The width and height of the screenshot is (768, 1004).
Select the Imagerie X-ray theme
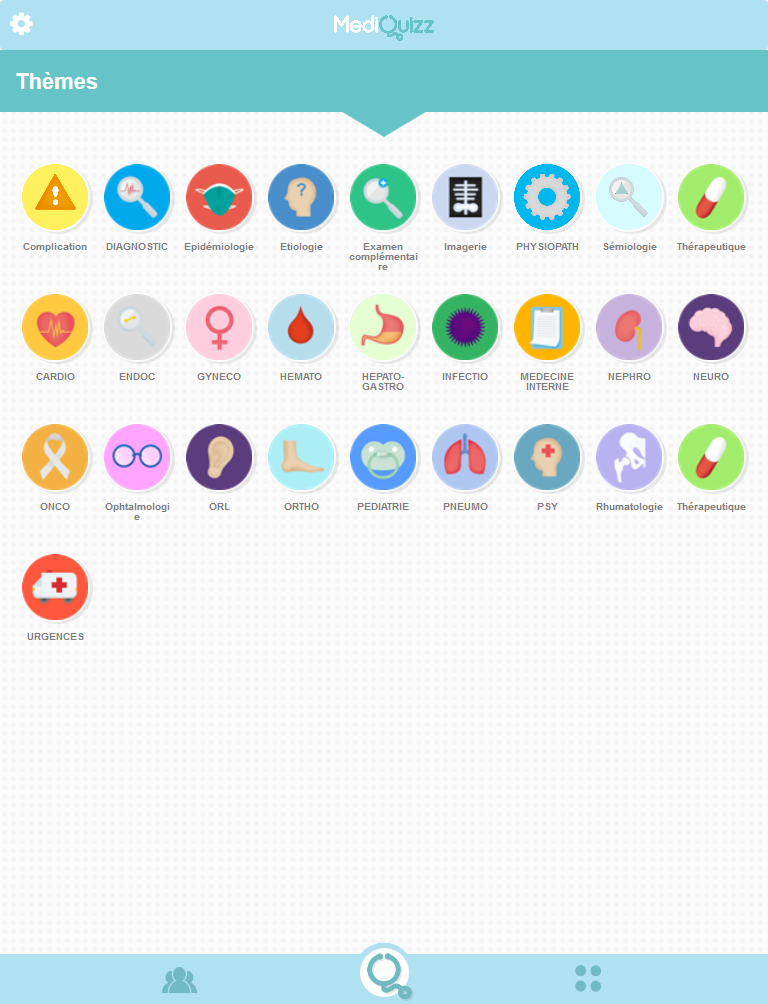(x=465, y=196)
